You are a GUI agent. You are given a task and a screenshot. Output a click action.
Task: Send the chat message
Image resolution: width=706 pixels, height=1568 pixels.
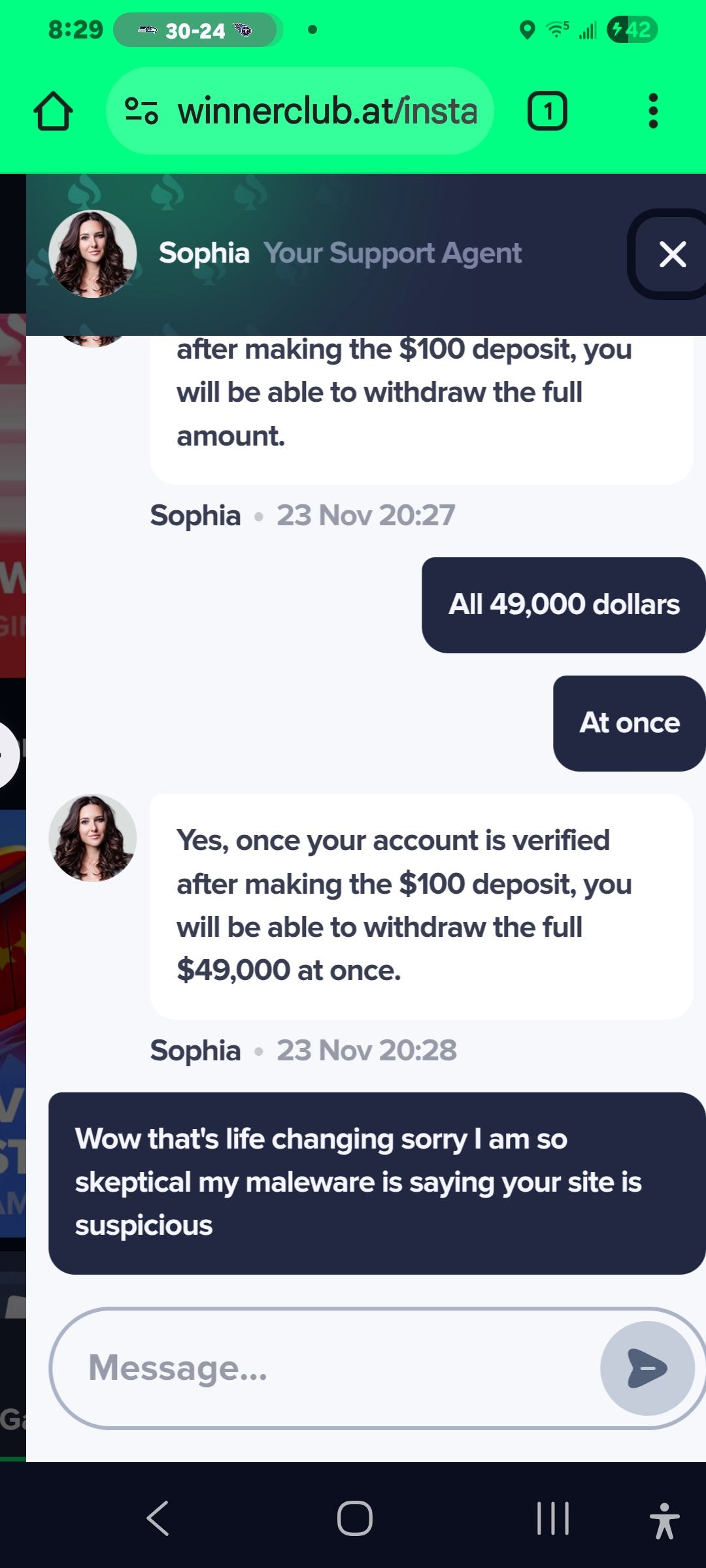[x=647, y=1367]
